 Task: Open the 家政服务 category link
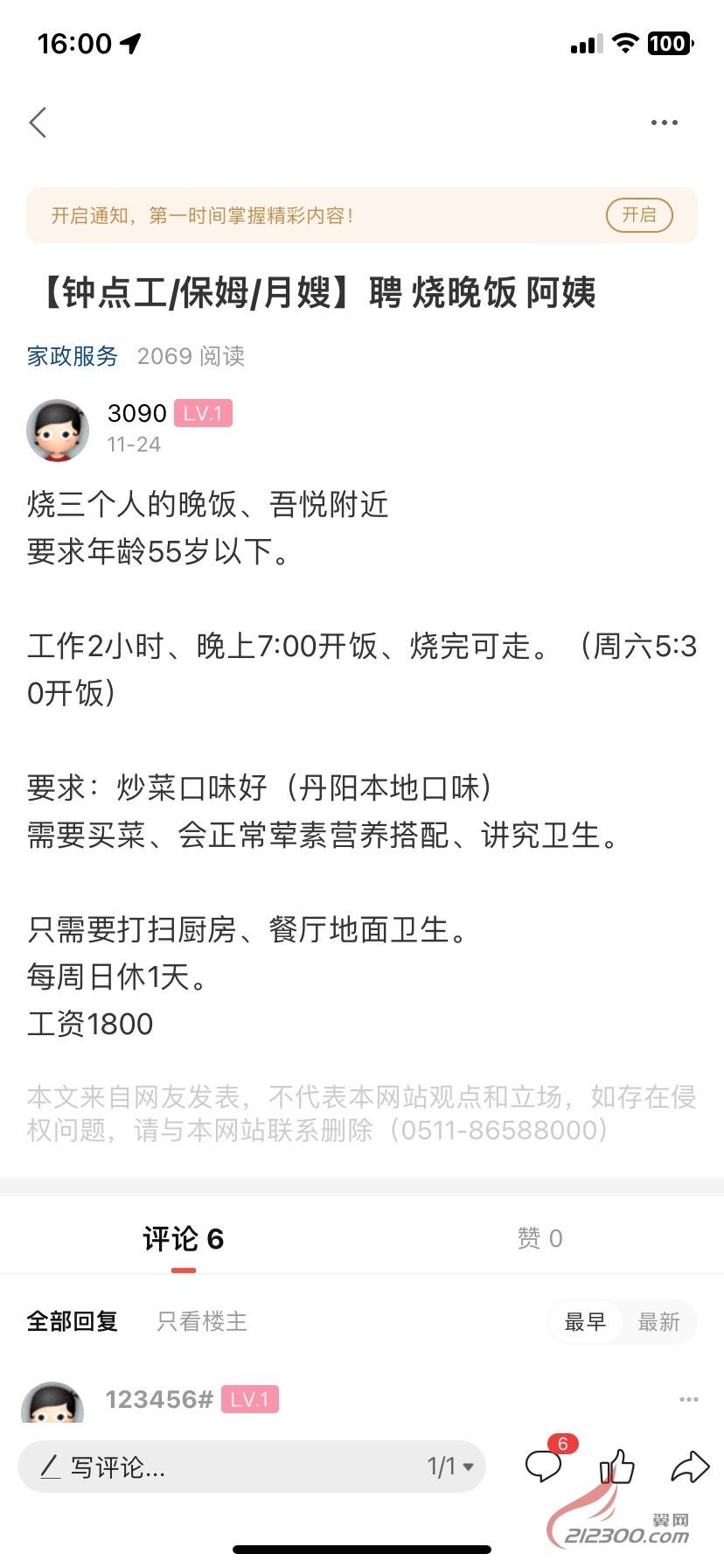(x=73, y=356)
